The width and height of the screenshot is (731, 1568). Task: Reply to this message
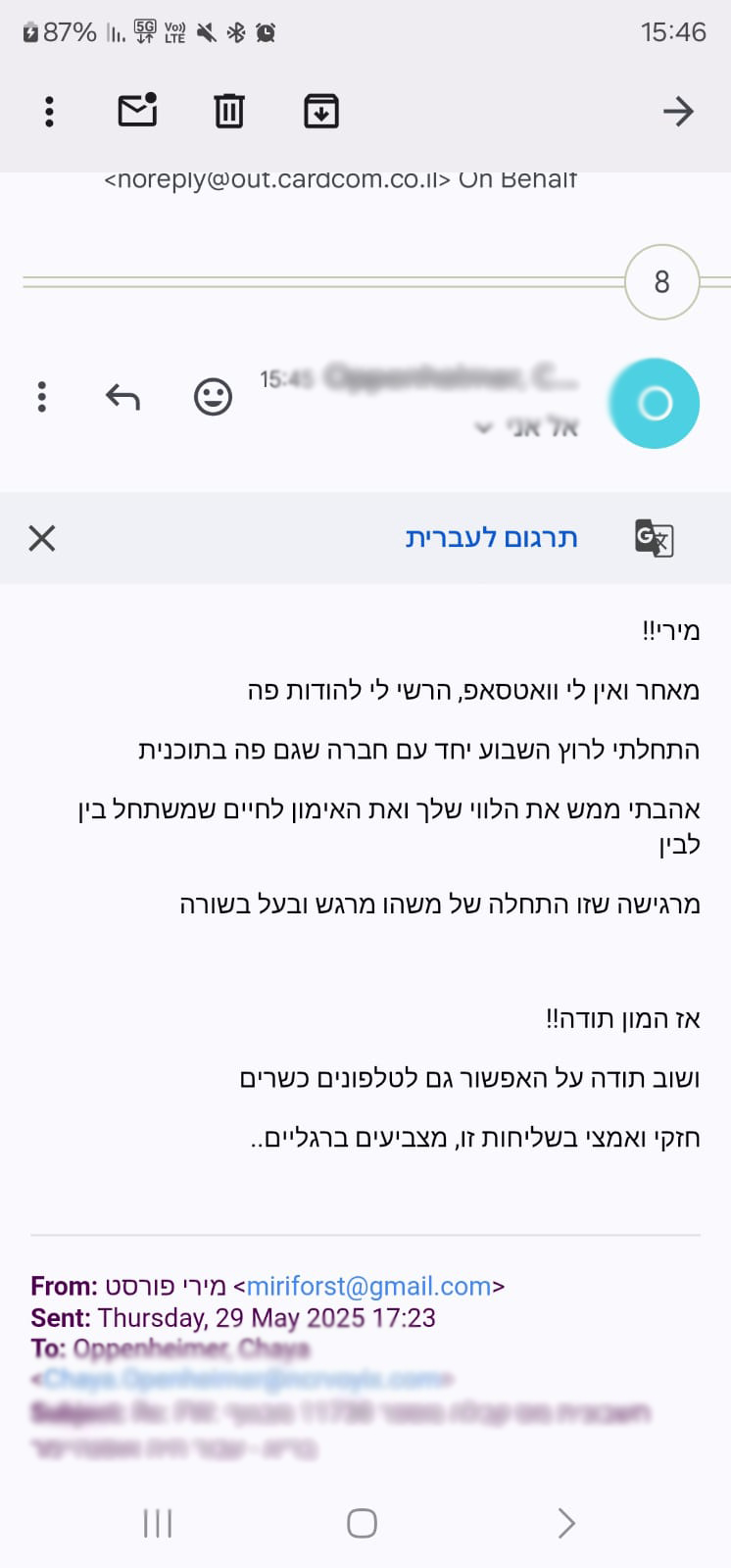122,397
